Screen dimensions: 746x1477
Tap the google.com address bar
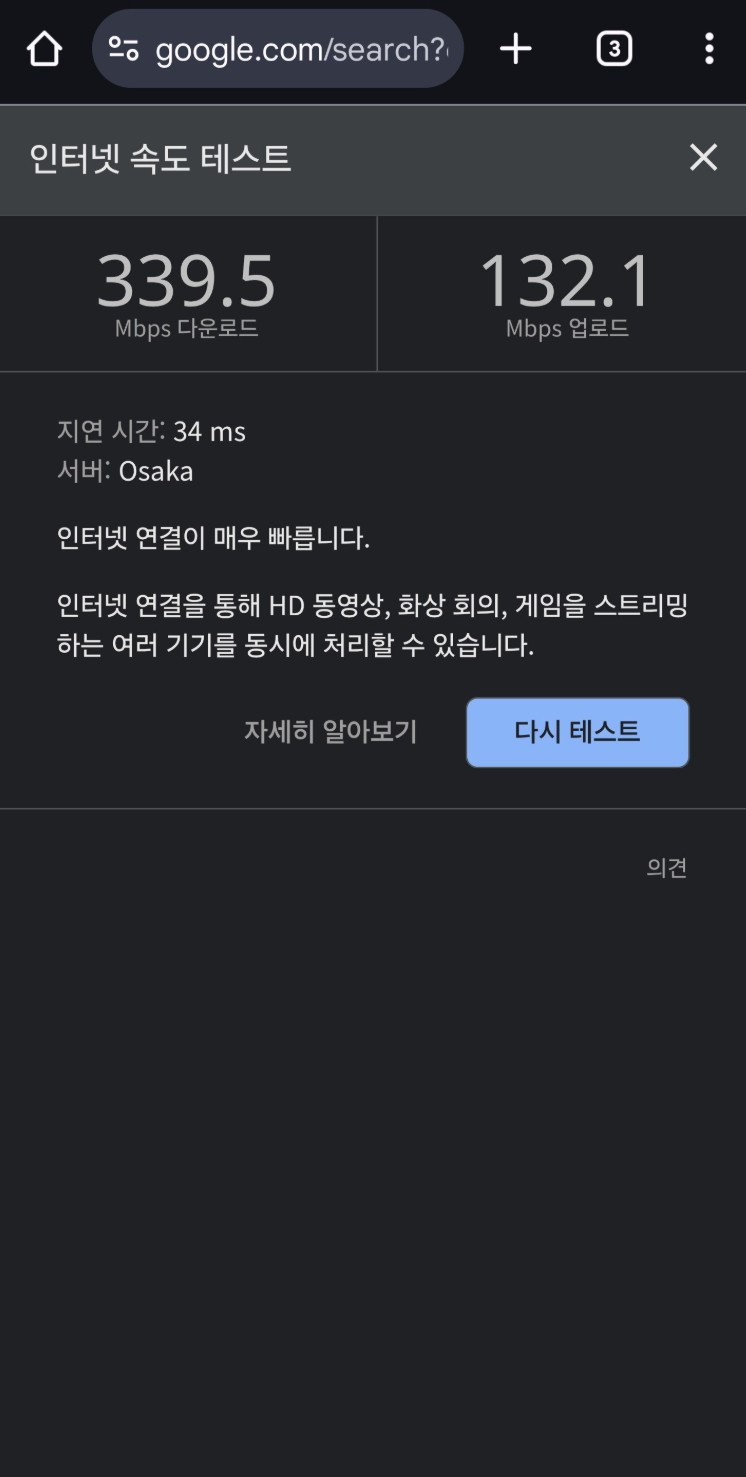click(x=300, y=49)
